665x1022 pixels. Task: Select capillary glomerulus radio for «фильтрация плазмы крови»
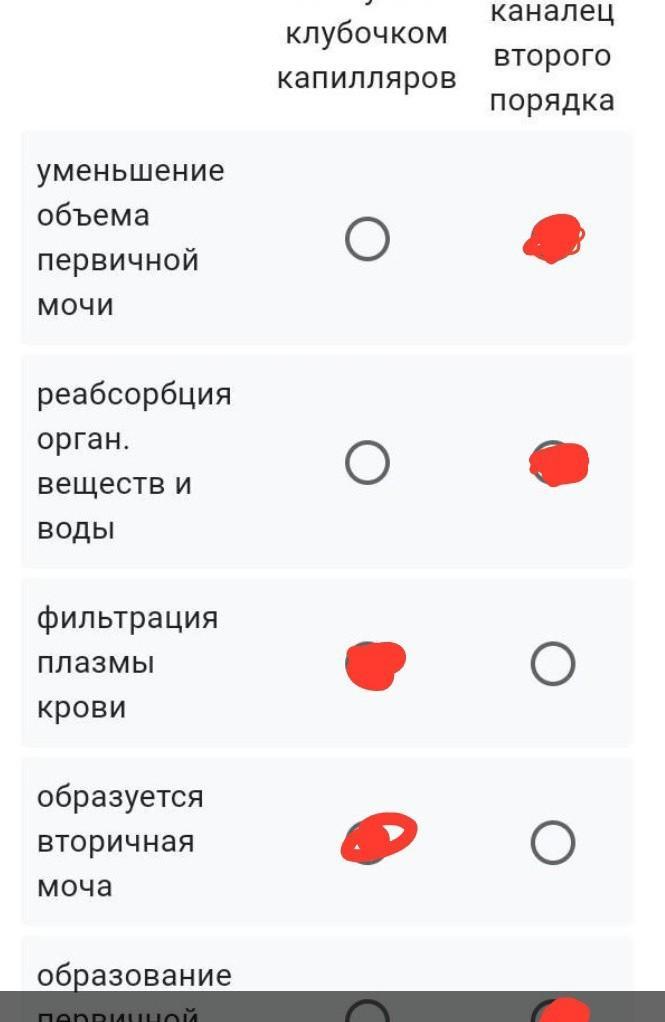367,664
